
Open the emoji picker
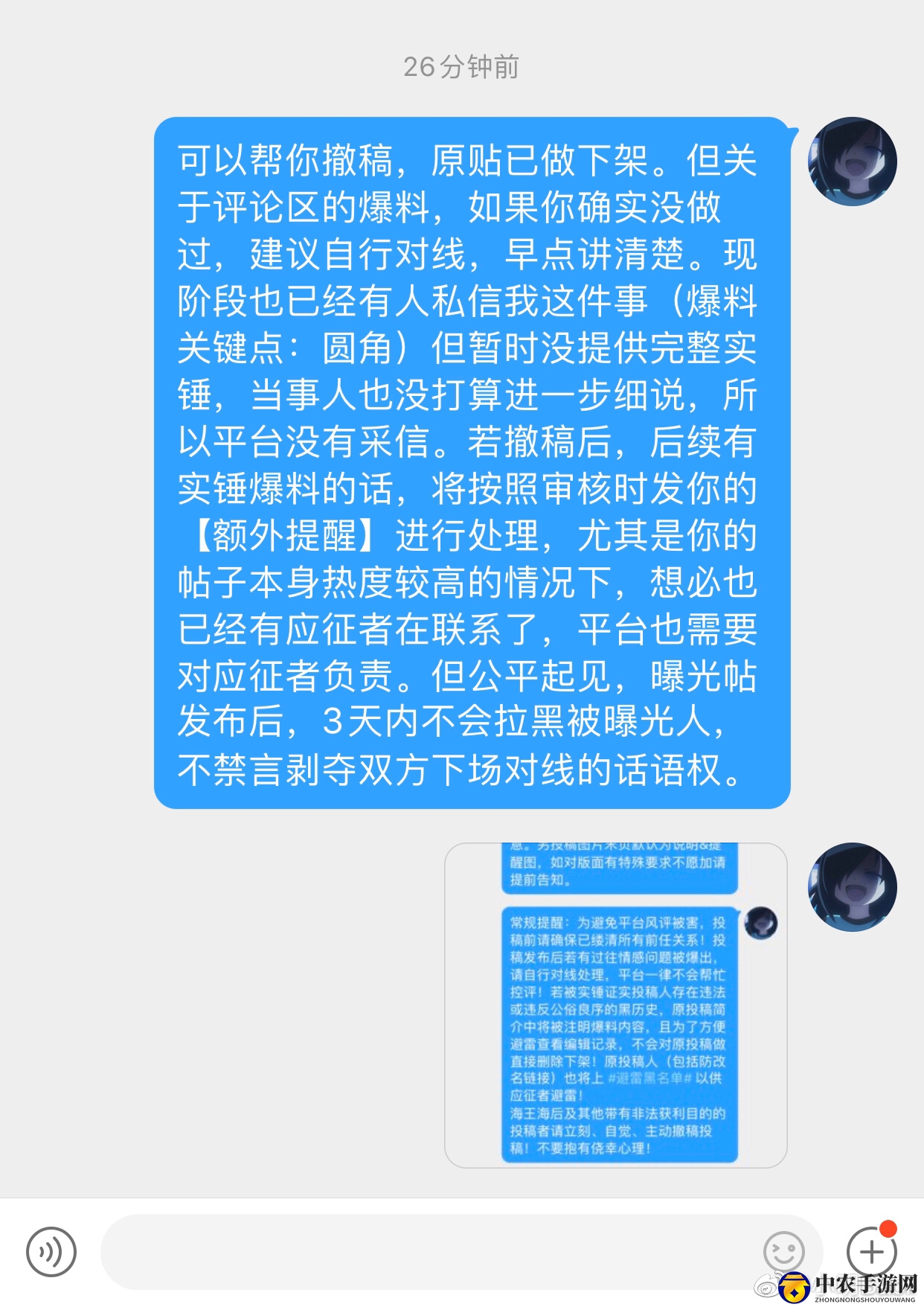click(783, 1252)
